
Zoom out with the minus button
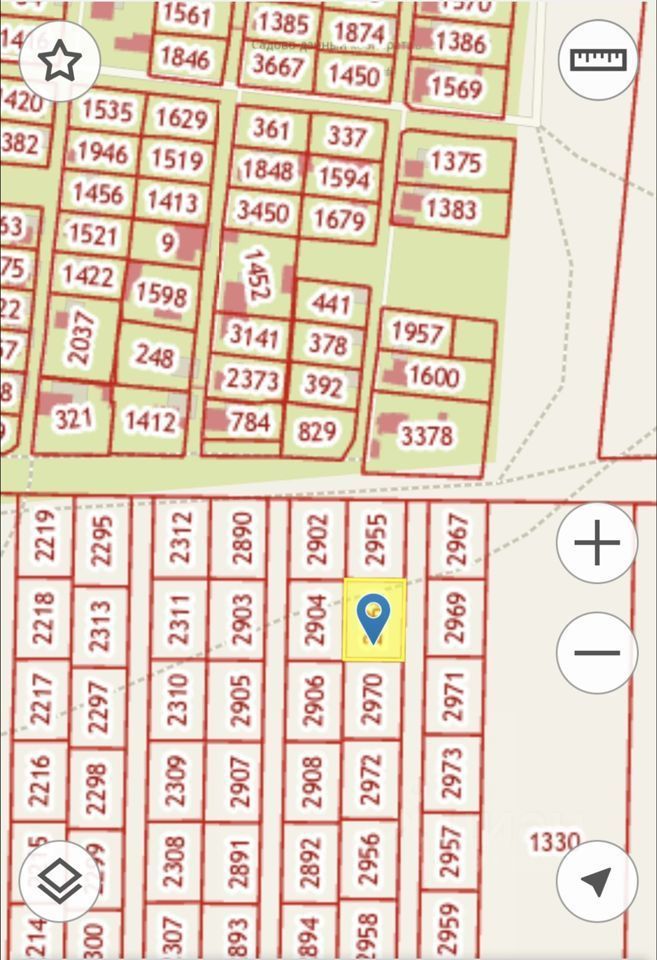click(597, 653)
